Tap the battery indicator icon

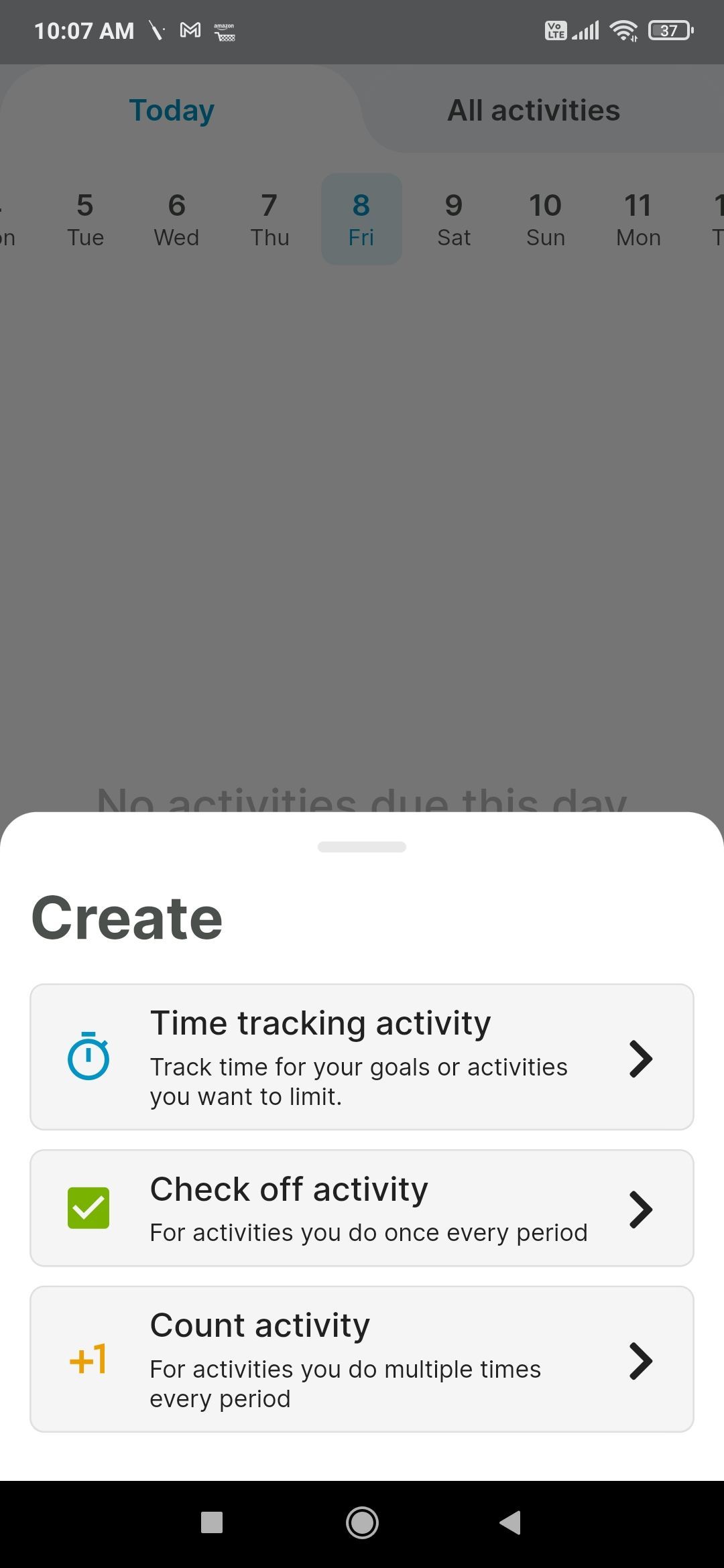(668, 30)
